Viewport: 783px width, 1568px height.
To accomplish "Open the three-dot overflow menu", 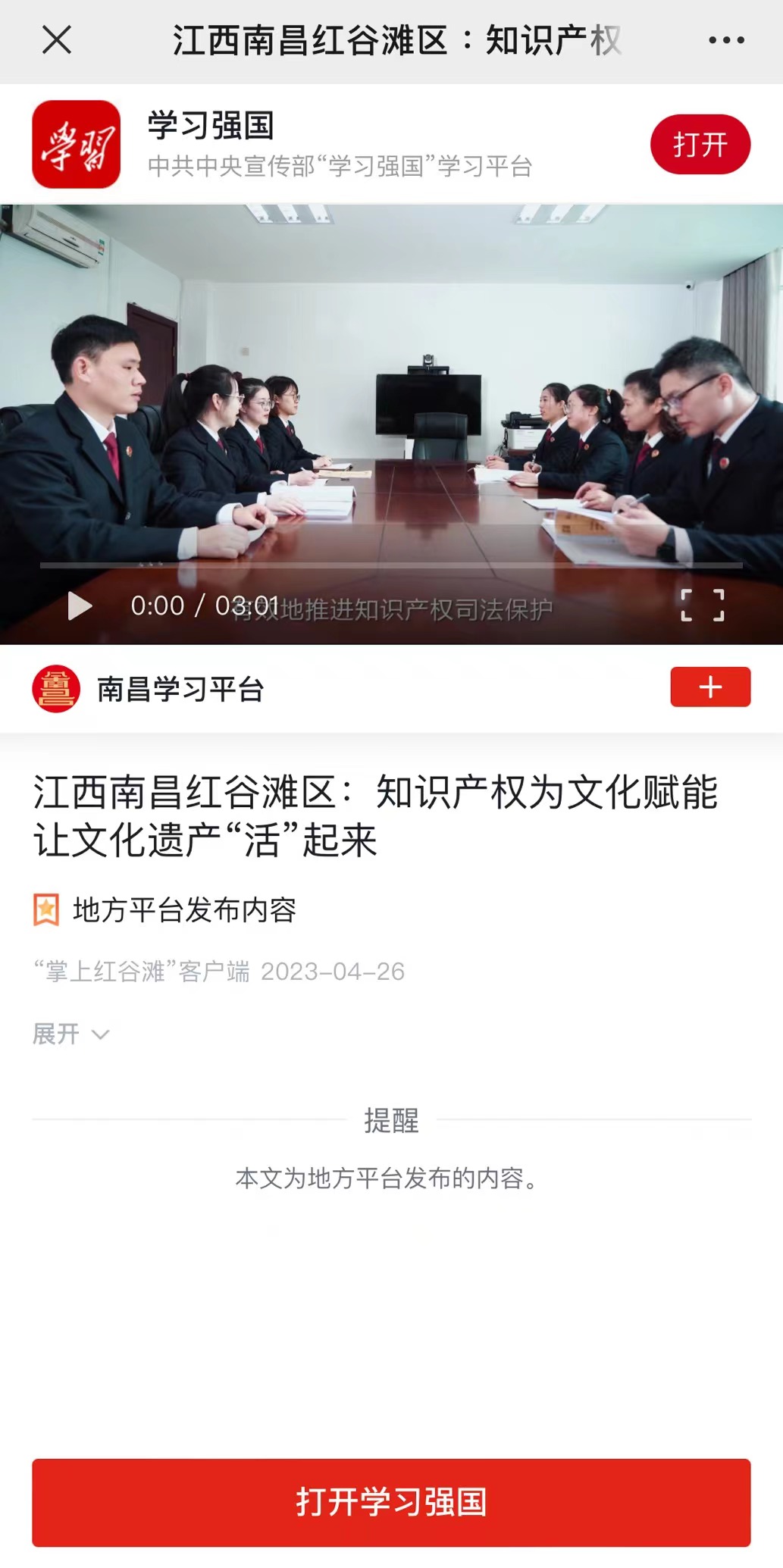I will 726,40.
